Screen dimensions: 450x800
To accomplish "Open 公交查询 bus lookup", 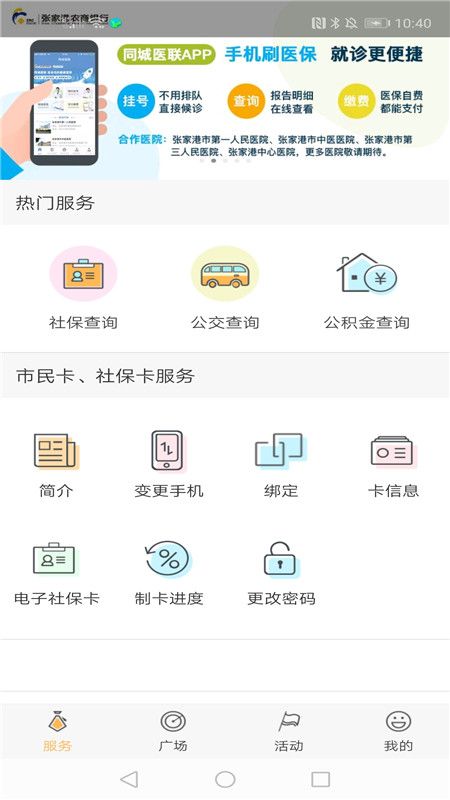I will click(x=225, y=288).
